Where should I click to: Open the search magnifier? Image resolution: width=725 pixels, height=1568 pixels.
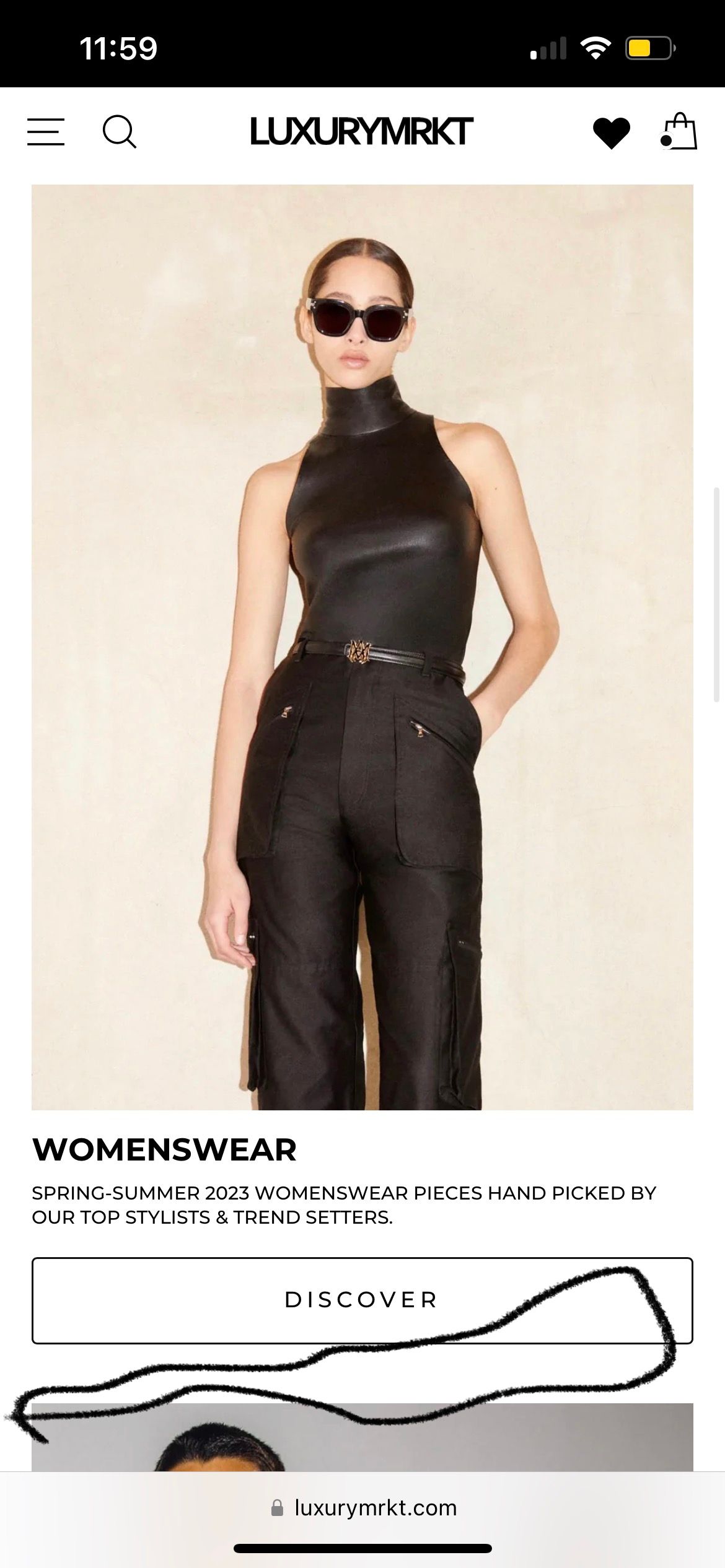pyautogui.click(x=119, y=132)
